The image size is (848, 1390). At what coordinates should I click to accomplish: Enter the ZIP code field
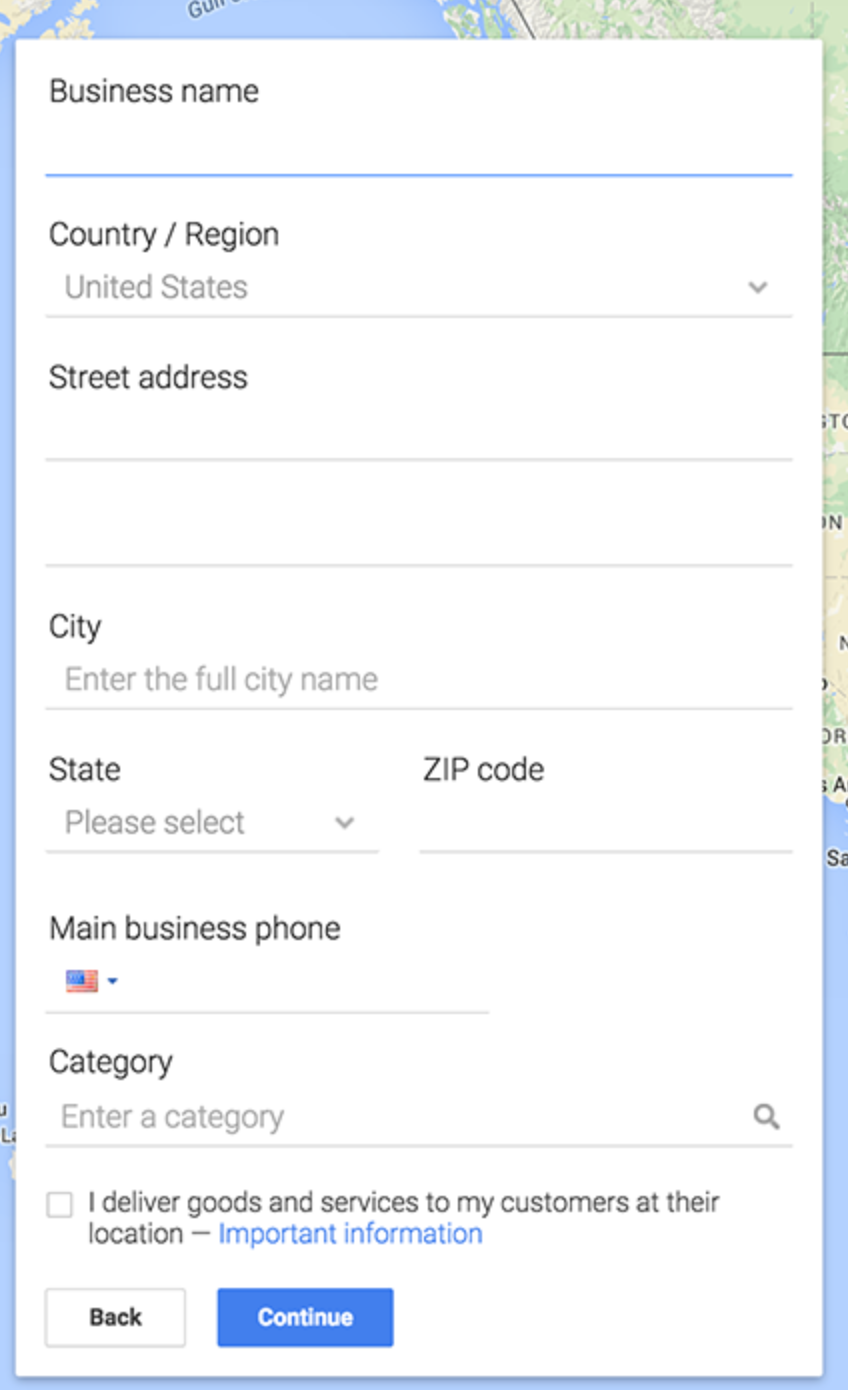click(605, 825)
